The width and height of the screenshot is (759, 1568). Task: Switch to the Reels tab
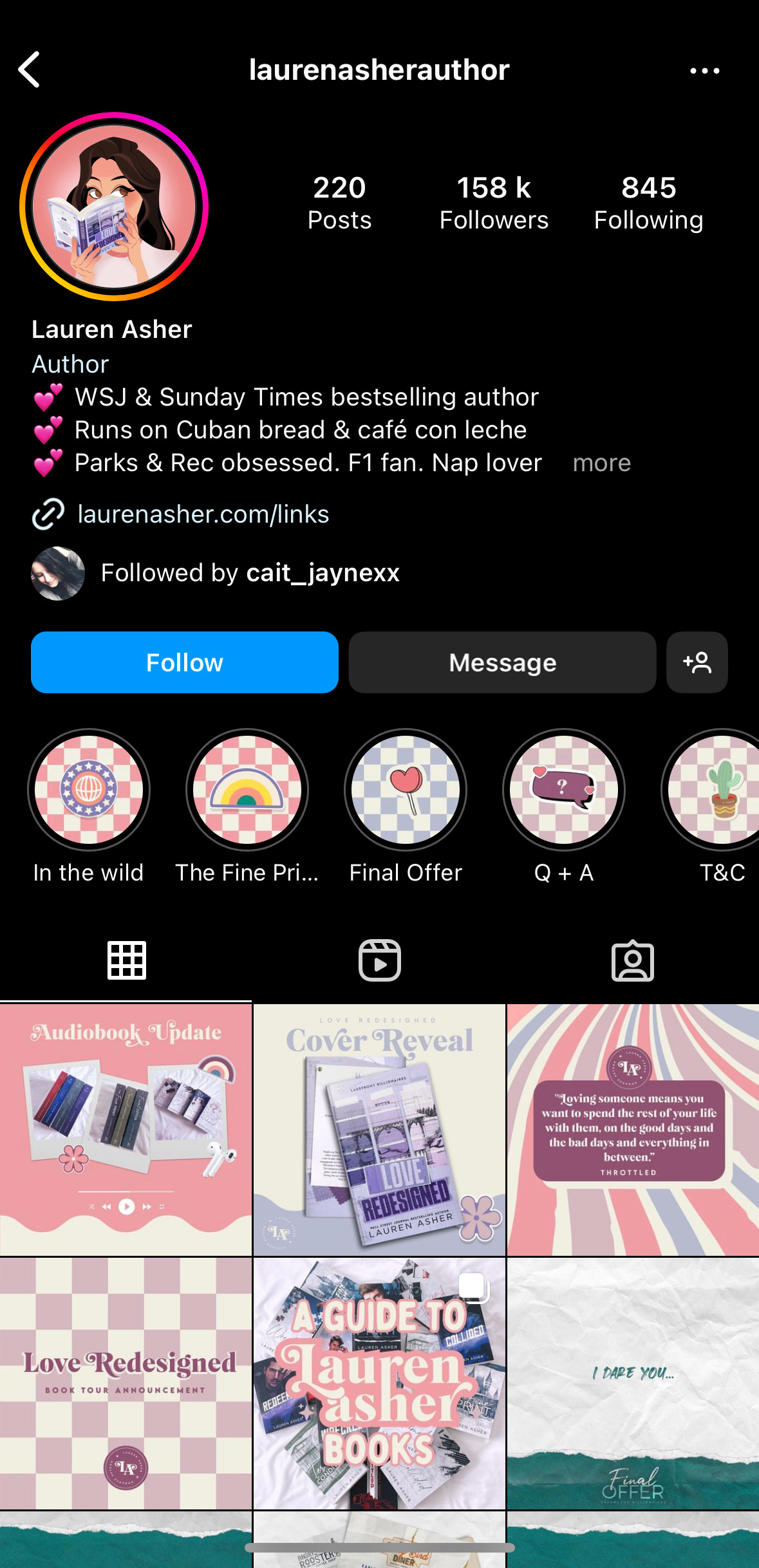[380, 960]
